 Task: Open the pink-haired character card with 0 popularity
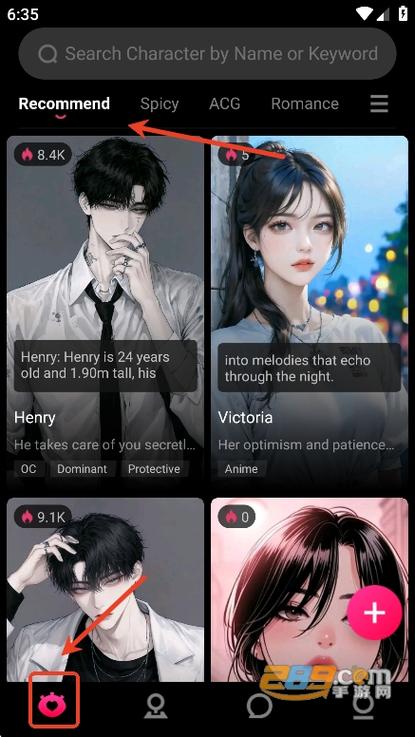310,589
